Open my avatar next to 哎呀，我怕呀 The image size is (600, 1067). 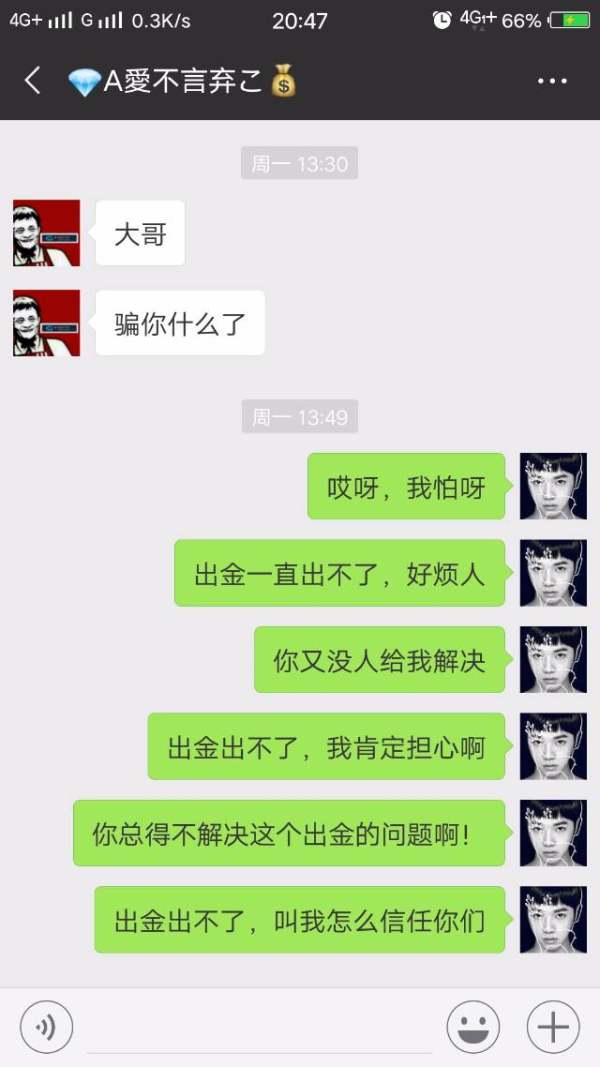553,486
